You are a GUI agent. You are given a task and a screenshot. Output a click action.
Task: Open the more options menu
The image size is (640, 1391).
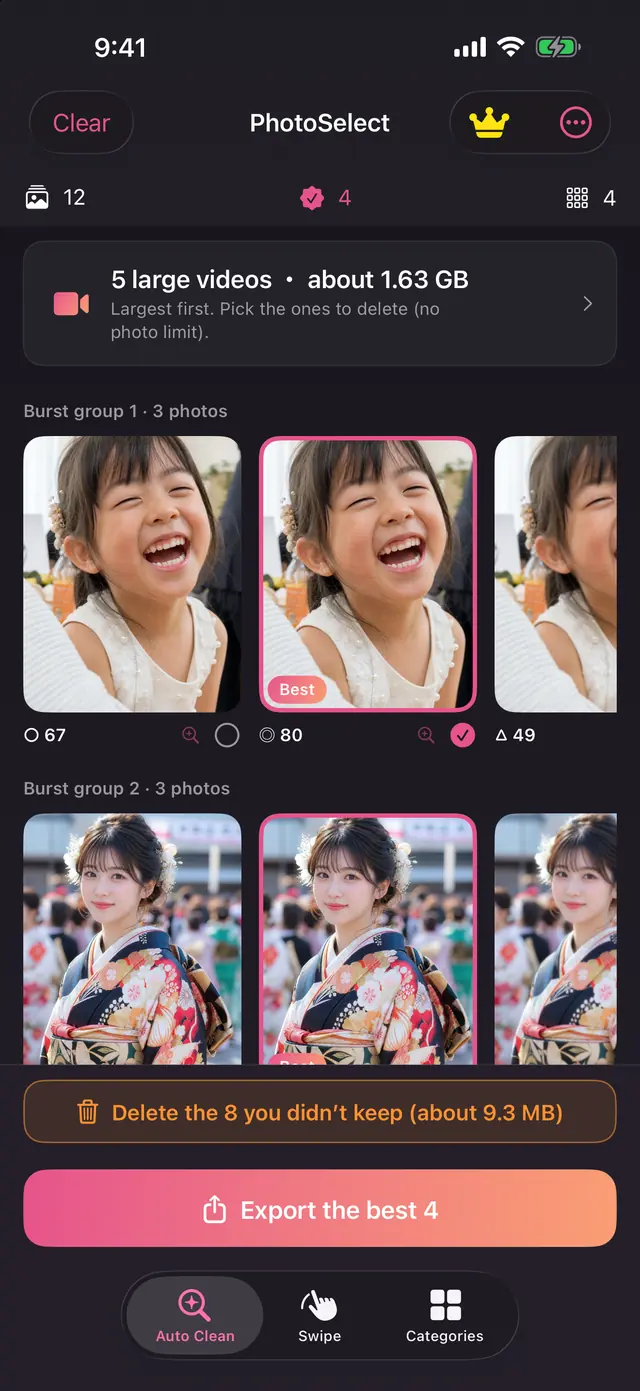click(x=575, y=123)
